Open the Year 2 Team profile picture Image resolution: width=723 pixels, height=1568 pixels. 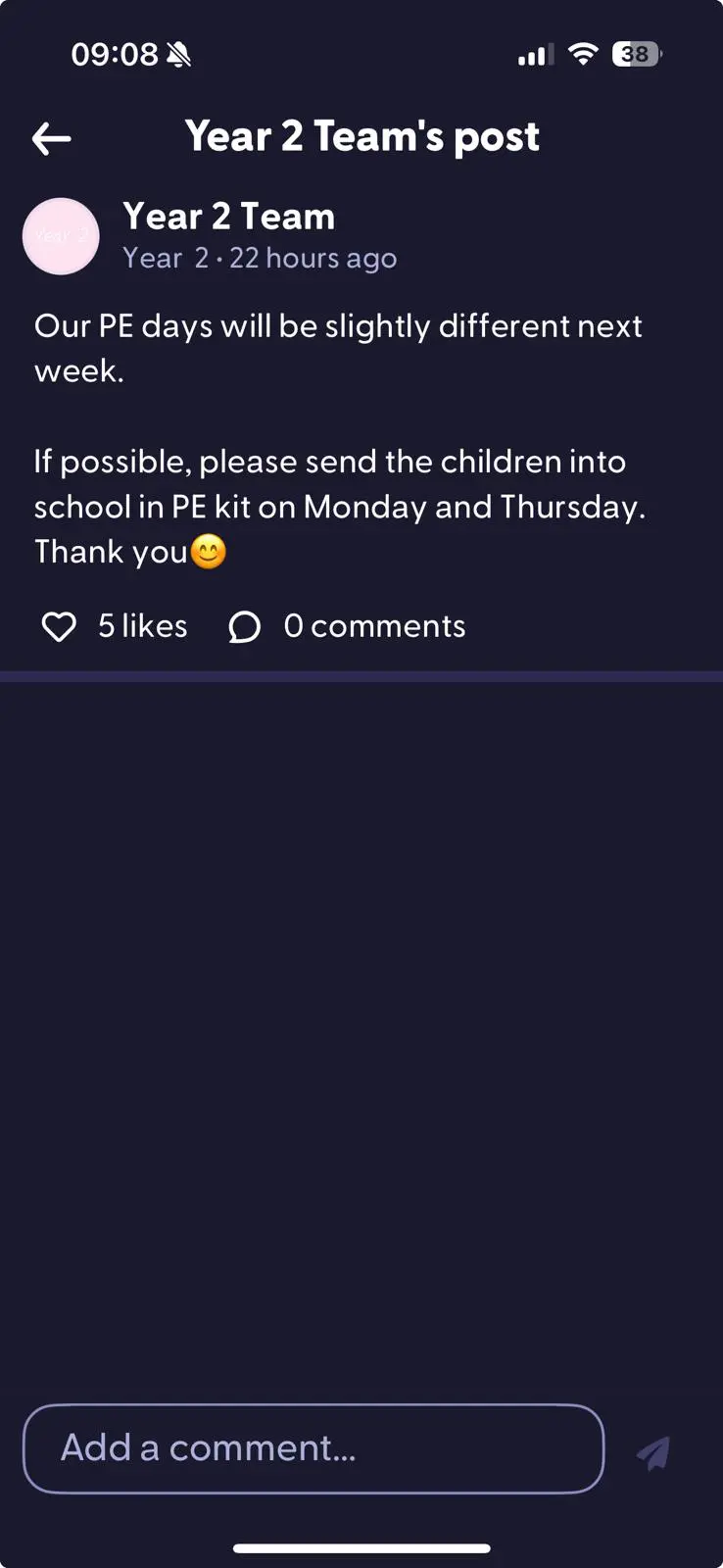(x=61, y=236)
